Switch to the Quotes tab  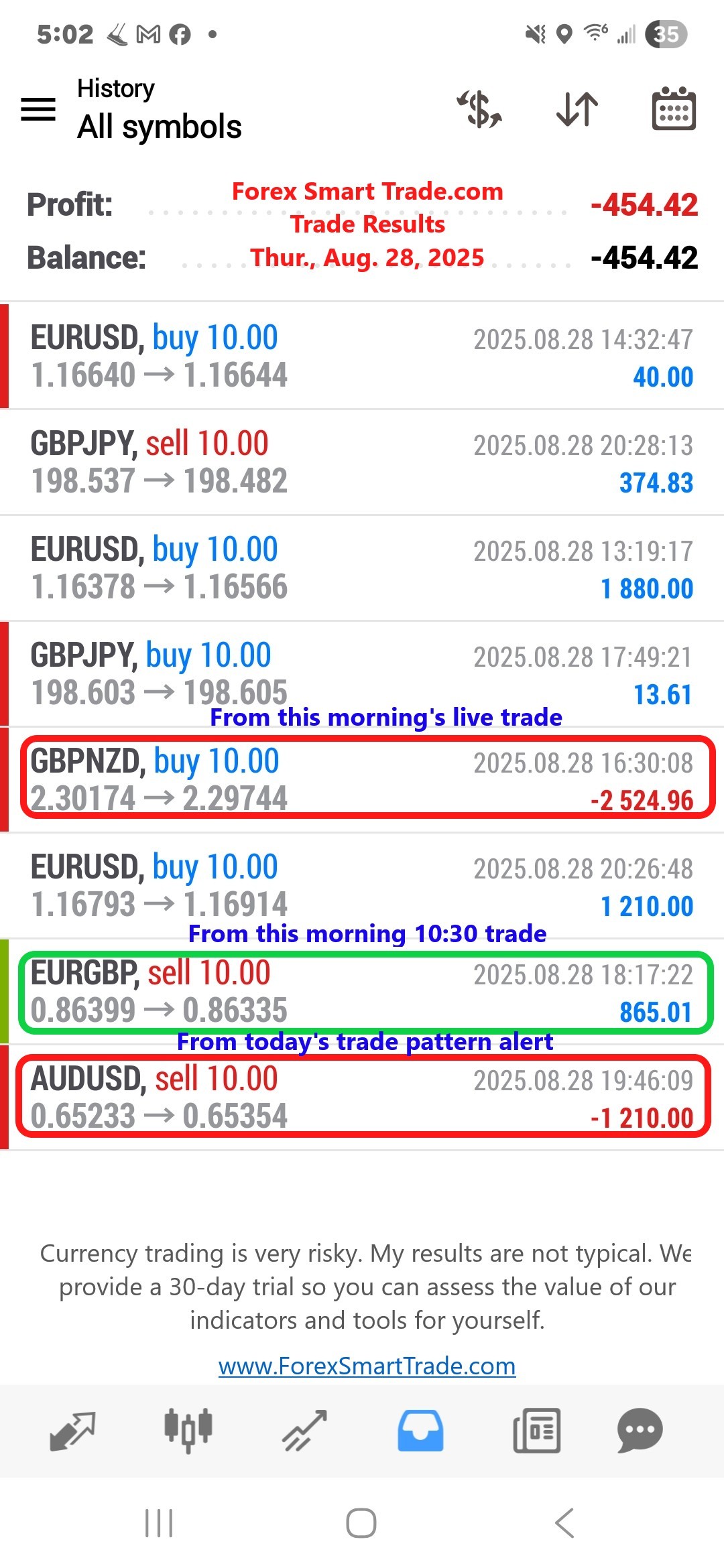coord(72,1431)
